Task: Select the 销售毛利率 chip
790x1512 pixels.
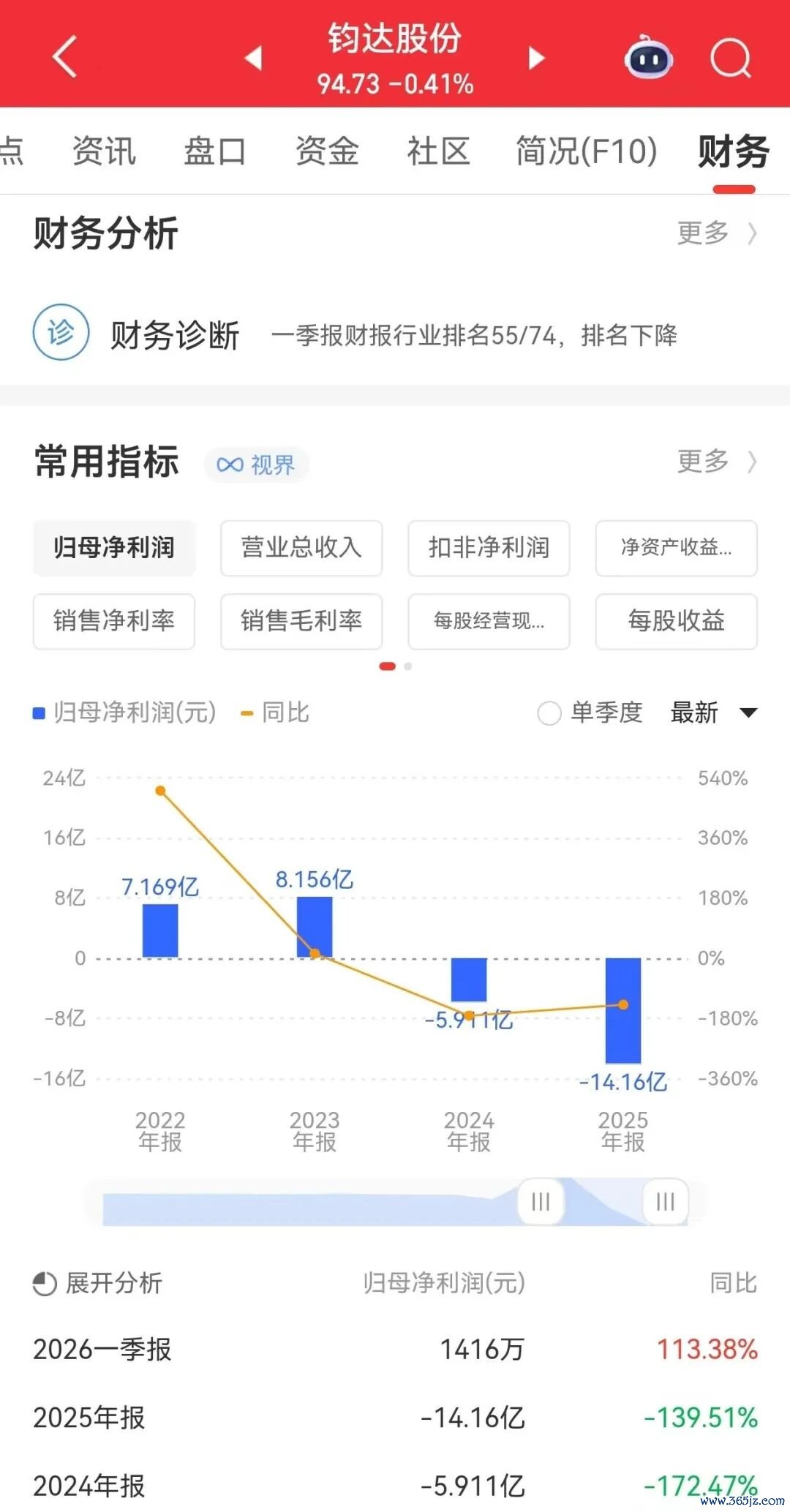Action: 301,621
